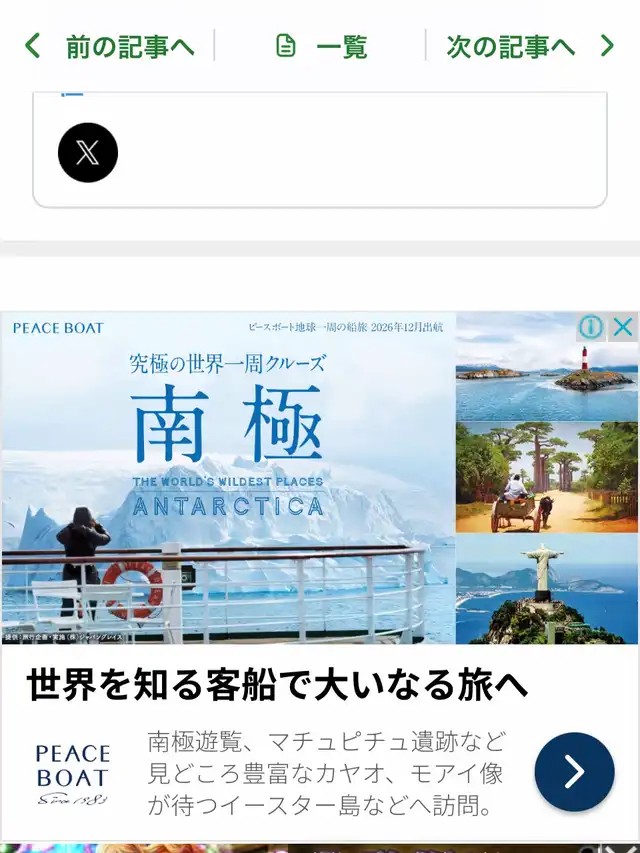Image resolution: width=640 pixels, height=853 pixels.
Task: Tap the blue arrow button on the ad
Action: click(575, 771)
